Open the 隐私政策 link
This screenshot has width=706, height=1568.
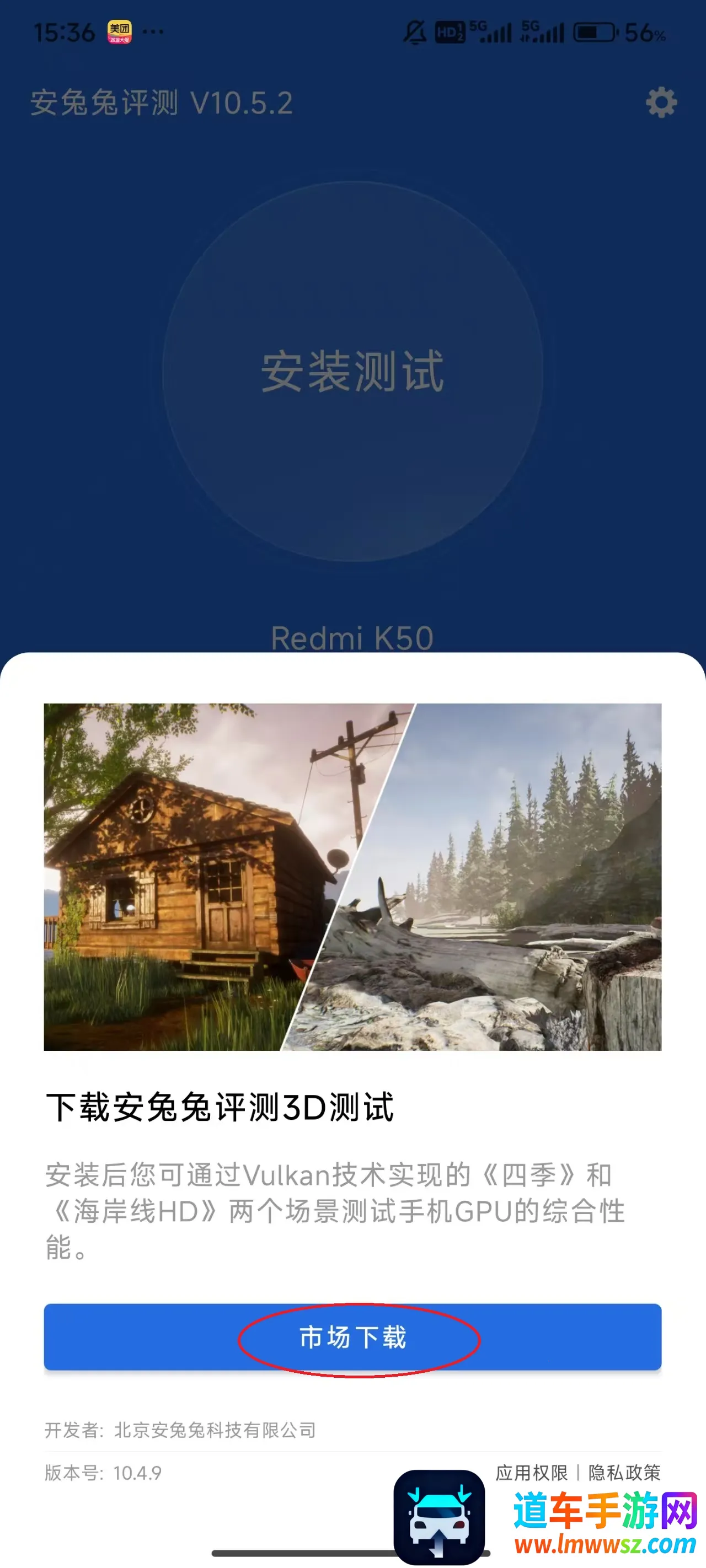[x=624, y=1473]
